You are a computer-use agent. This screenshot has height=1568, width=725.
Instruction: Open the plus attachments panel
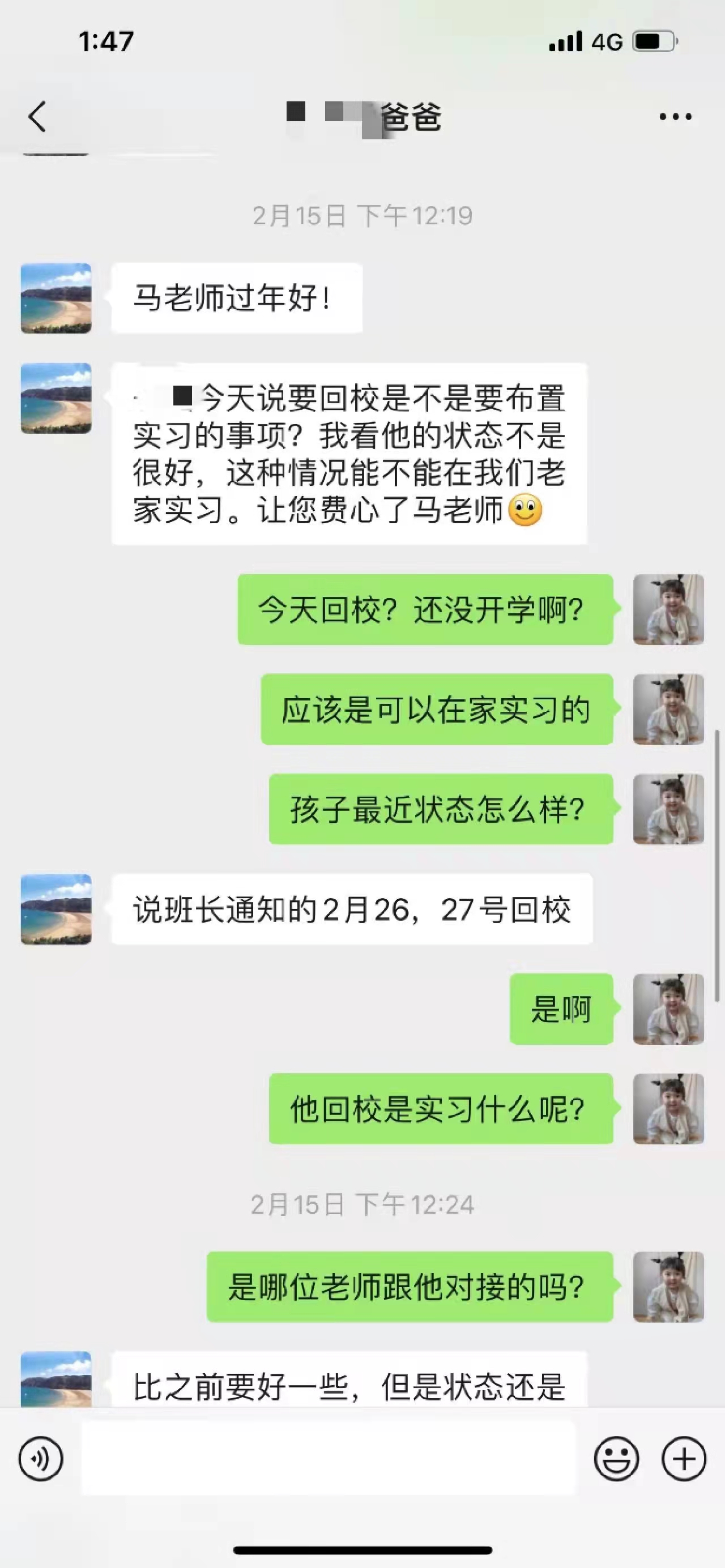tap(684, 1459)
